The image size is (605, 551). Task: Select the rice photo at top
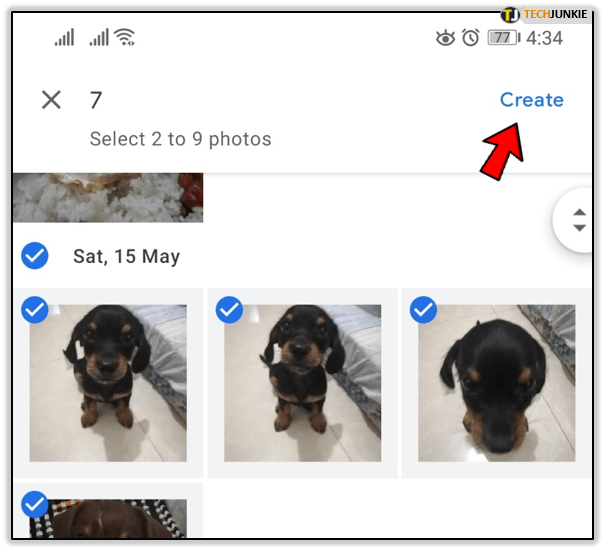[x=108, y=197]
